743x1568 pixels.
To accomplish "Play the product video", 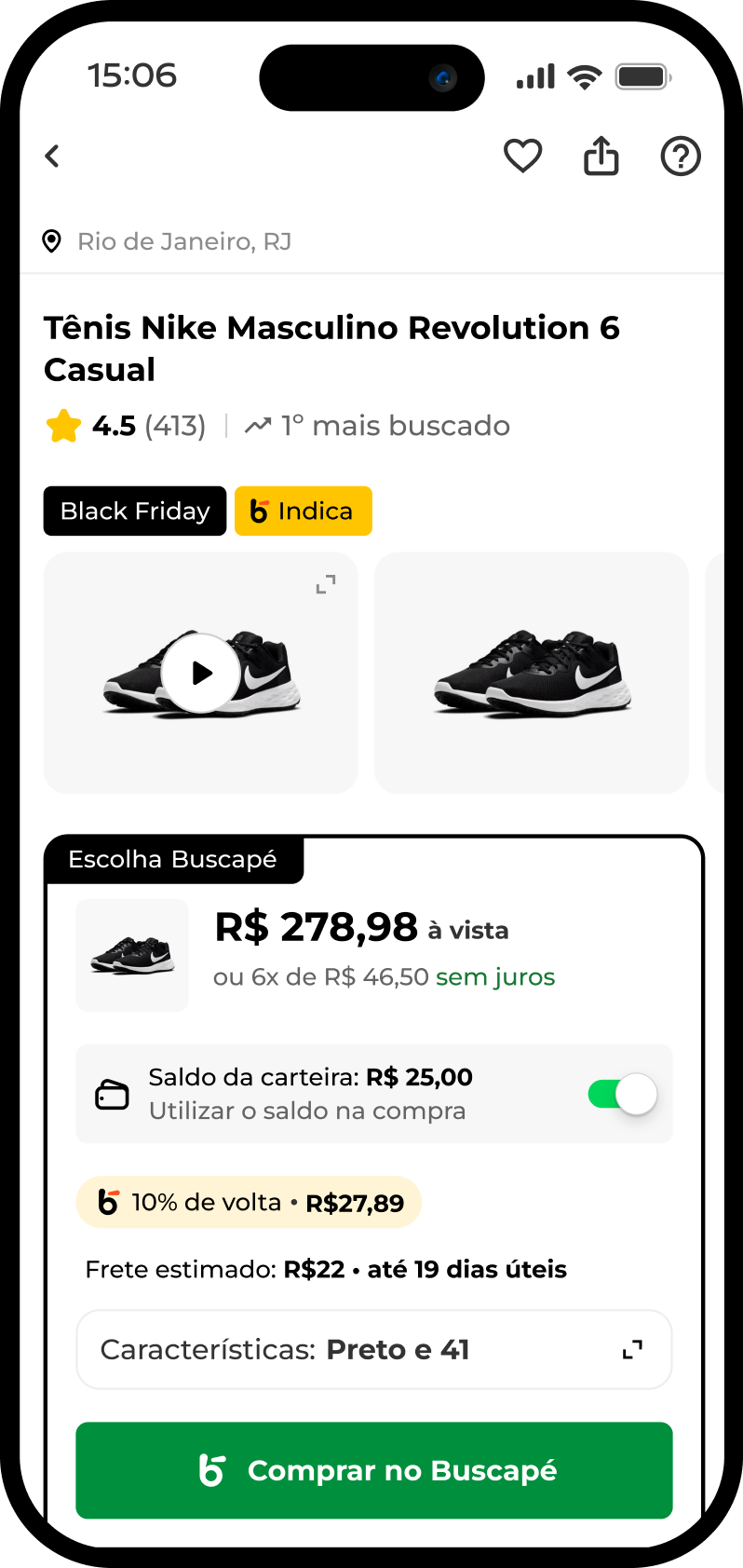I will coord(198,673).
